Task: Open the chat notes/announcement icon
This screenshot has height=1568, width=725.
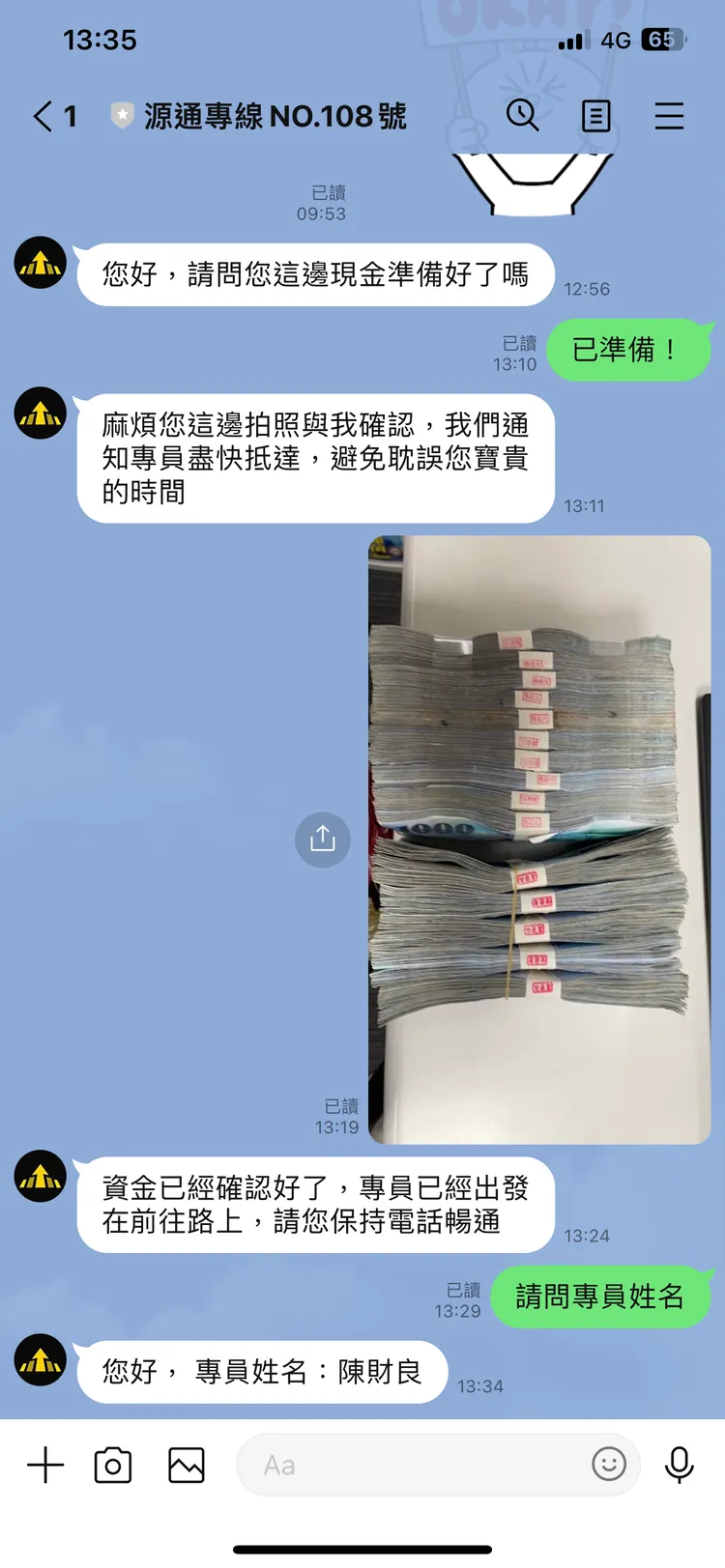Action: coord(595,116)
